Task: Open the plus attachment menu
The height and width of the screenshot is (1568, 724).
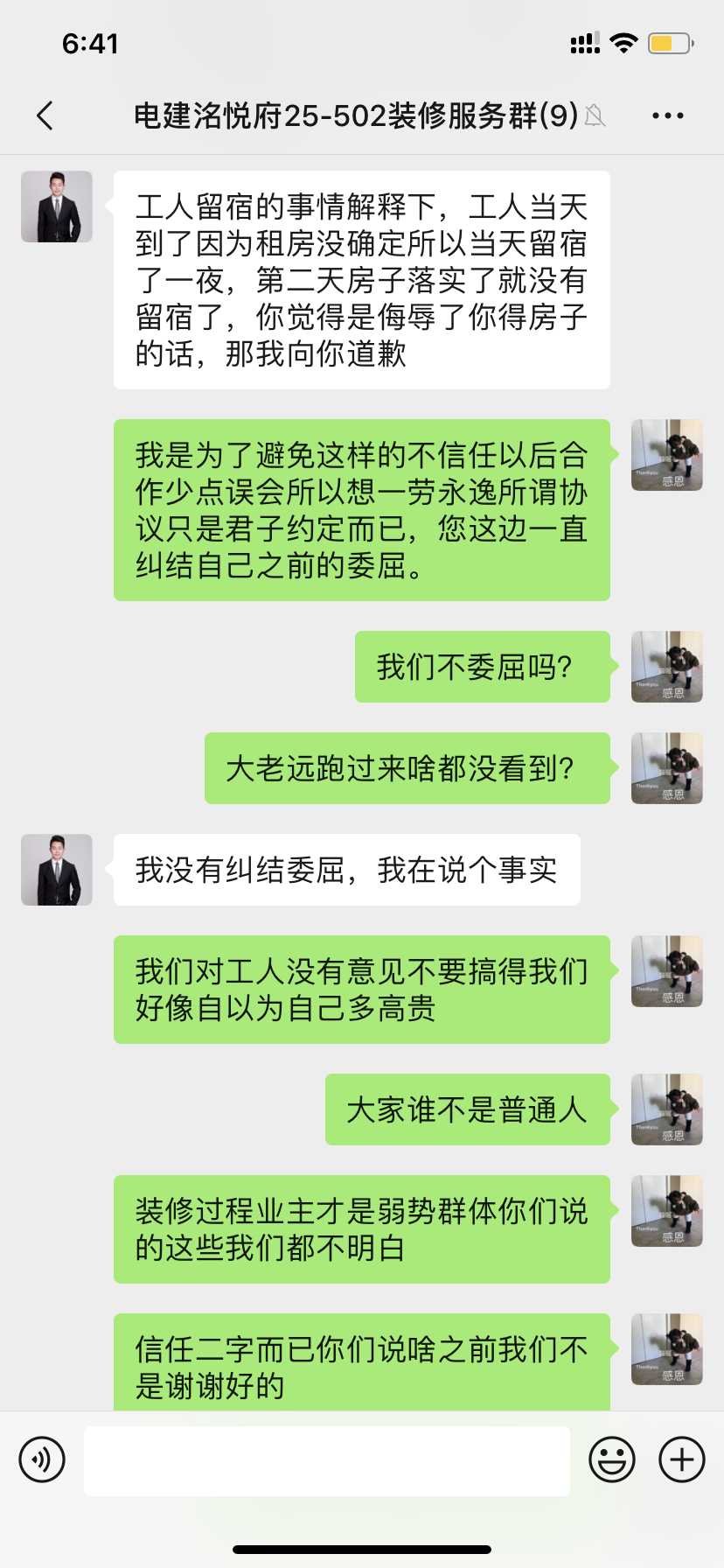Action: tap(682, 1459)
